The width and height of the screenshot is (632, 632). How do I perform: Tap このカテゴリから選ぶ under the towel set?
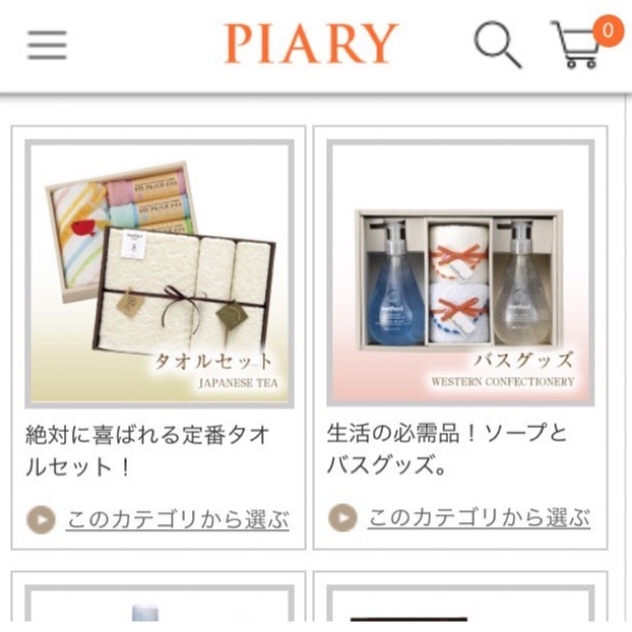tap(177, 520)
